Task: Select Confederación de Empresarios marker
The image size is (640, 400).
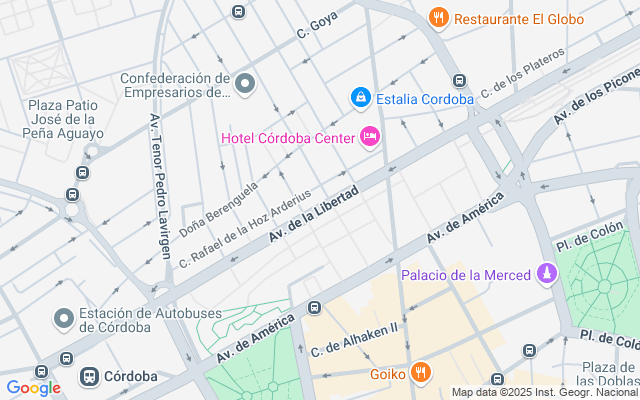Action: click(245, 81)
